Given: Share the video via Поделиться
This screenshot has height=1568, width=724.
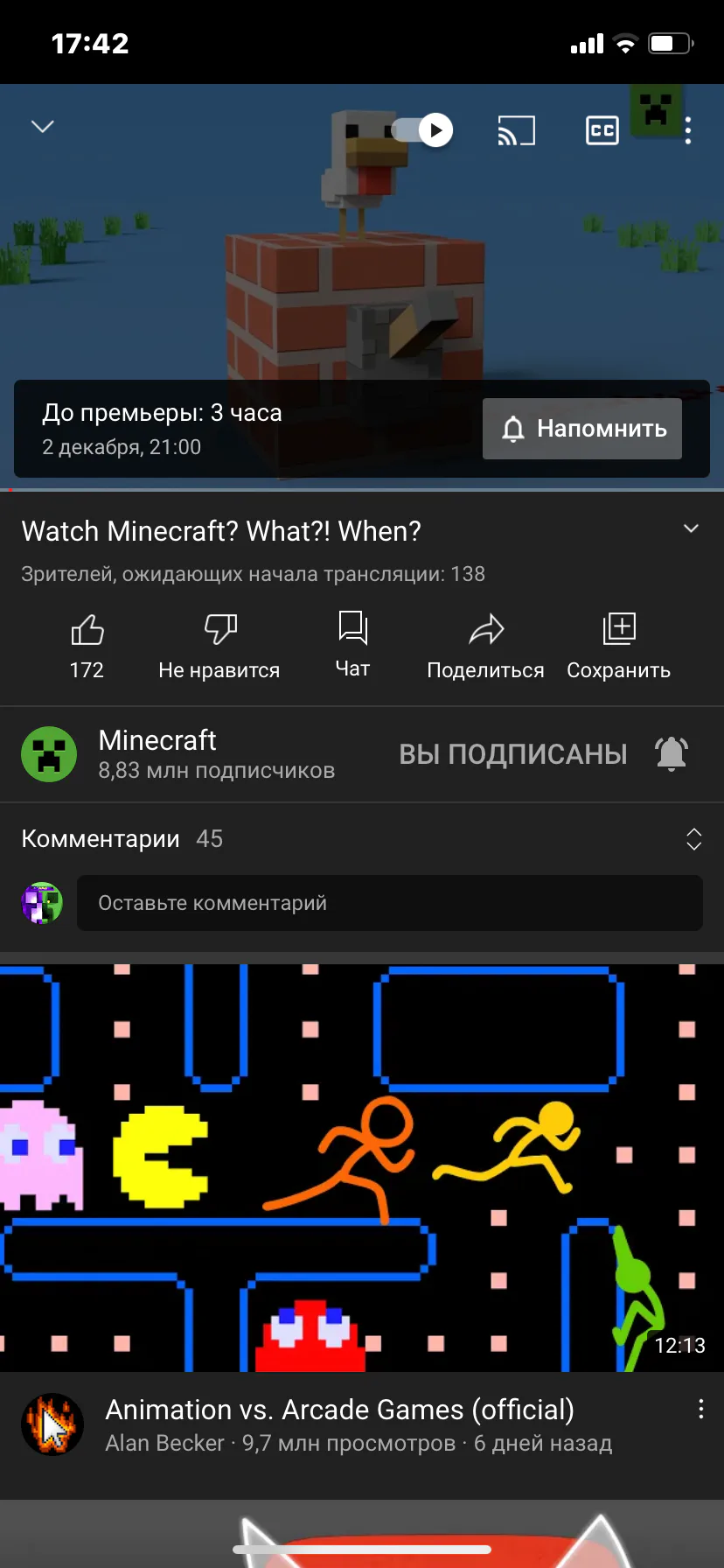Looking at the screenshot, I should [x=485, y=644].
